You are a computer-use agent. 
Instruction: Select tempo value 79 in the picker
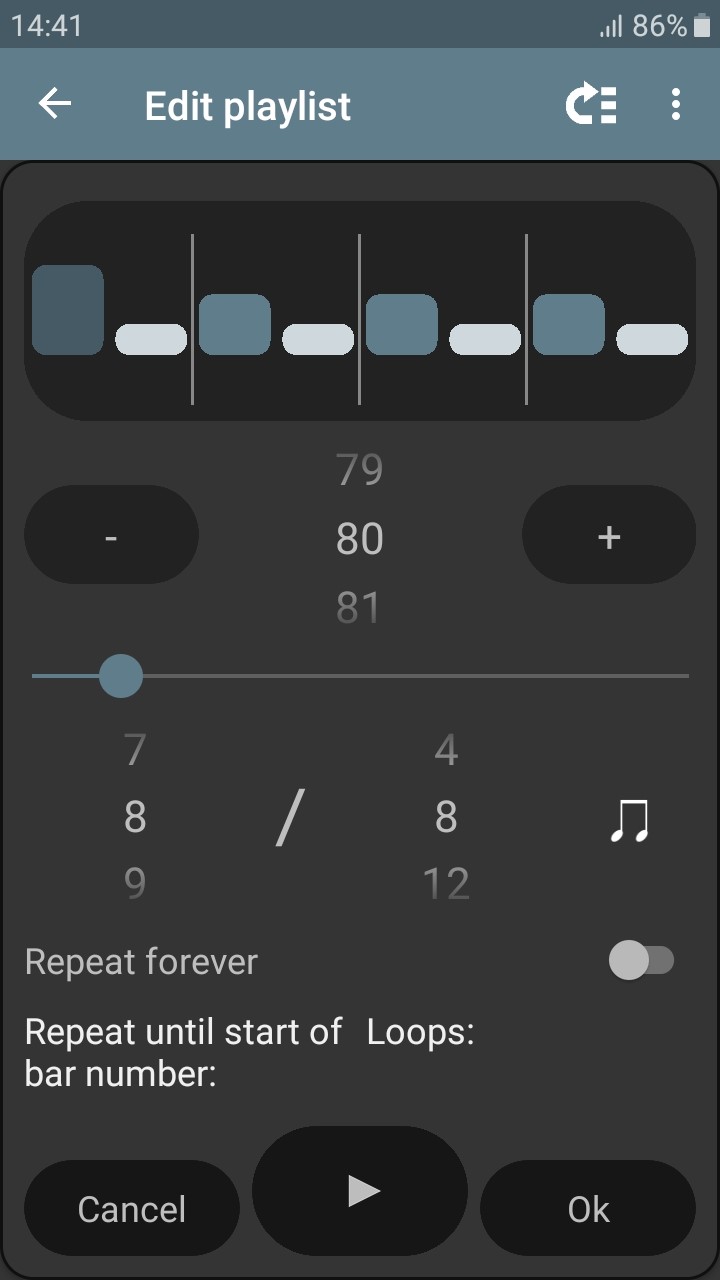[x=359, y=469]
